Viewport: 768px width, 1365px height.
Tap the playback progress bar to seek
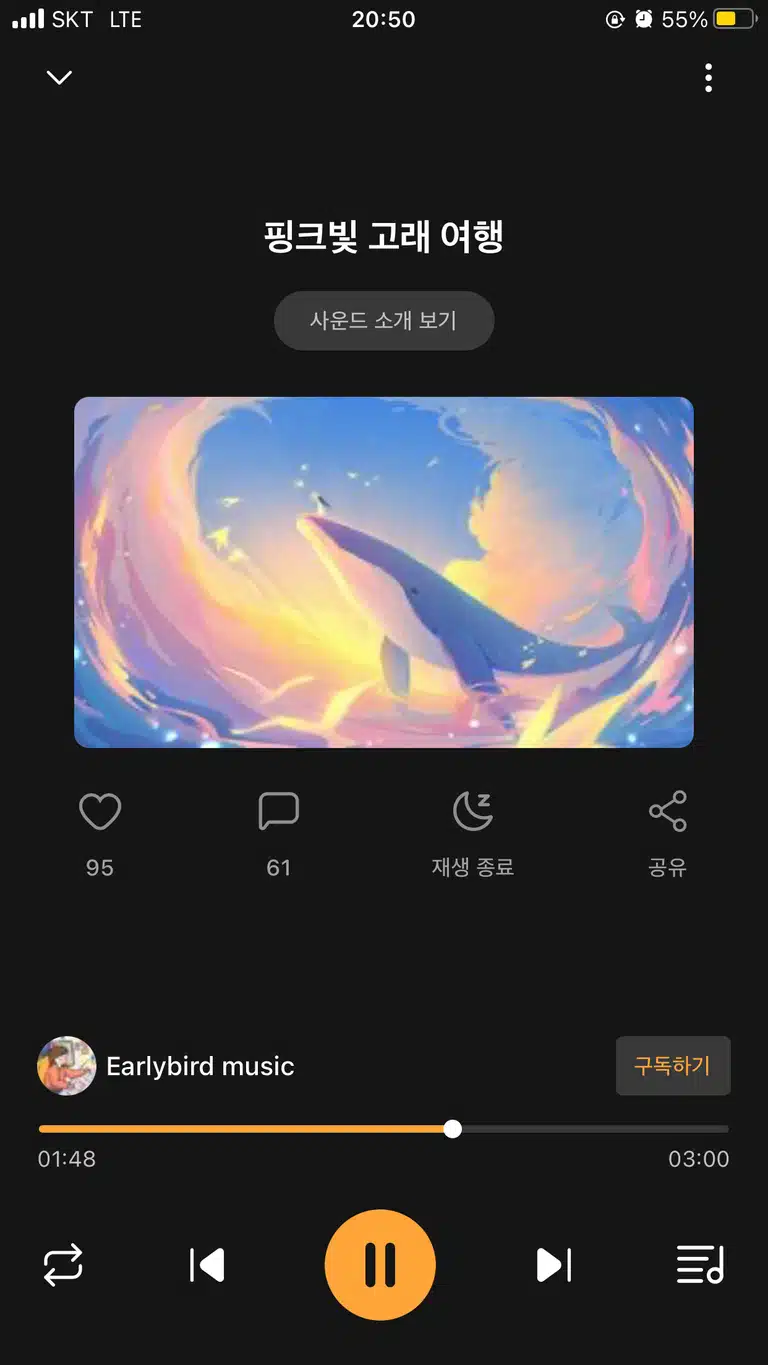point(384,1129)
